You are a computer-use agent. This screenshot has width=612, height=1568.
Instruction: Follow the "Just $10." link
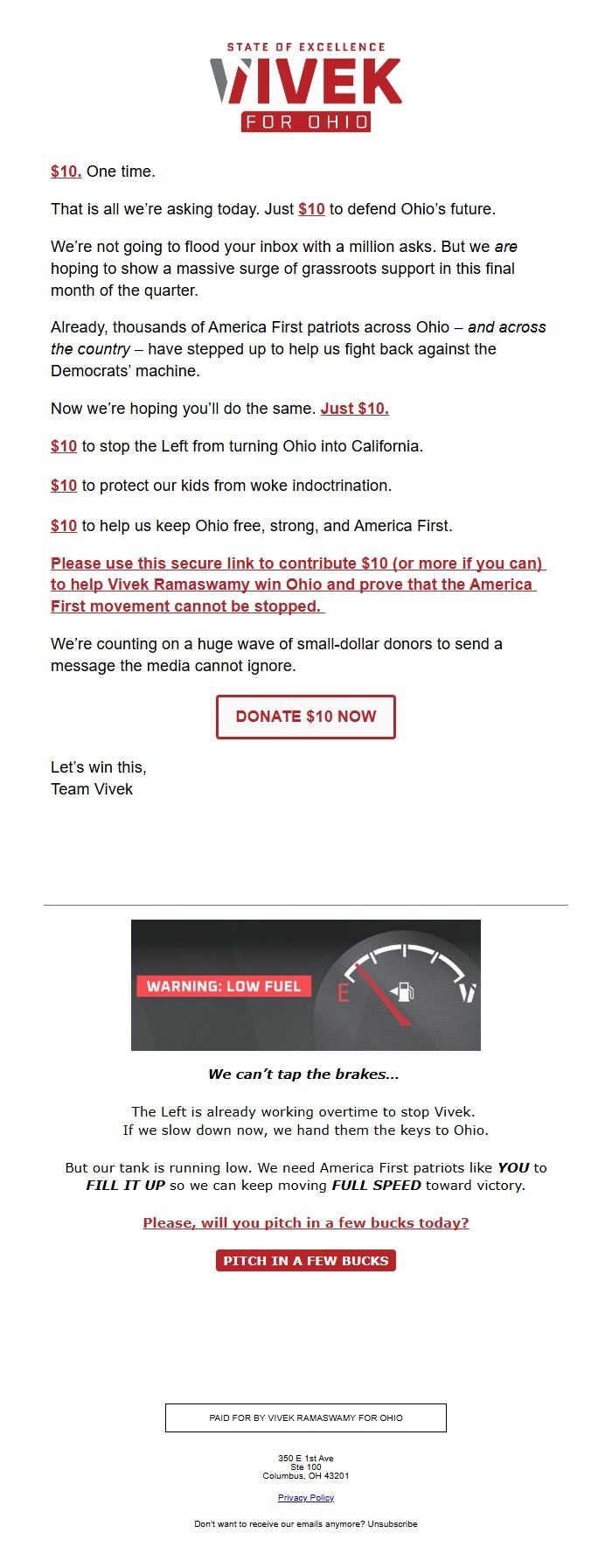(x=354, y=409)
